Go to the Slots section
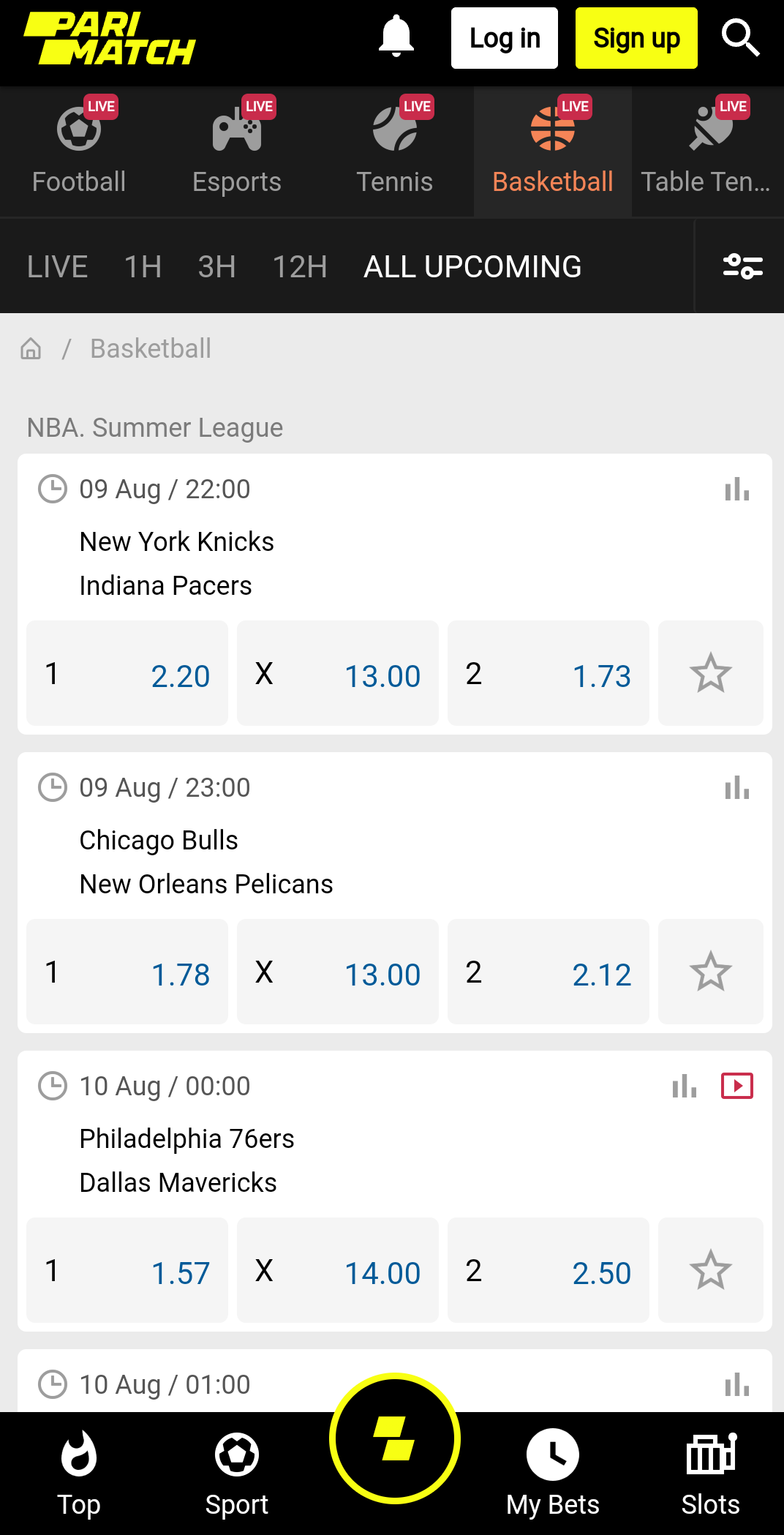The width and height of the screenshot is (784, 1535). 711,1474
